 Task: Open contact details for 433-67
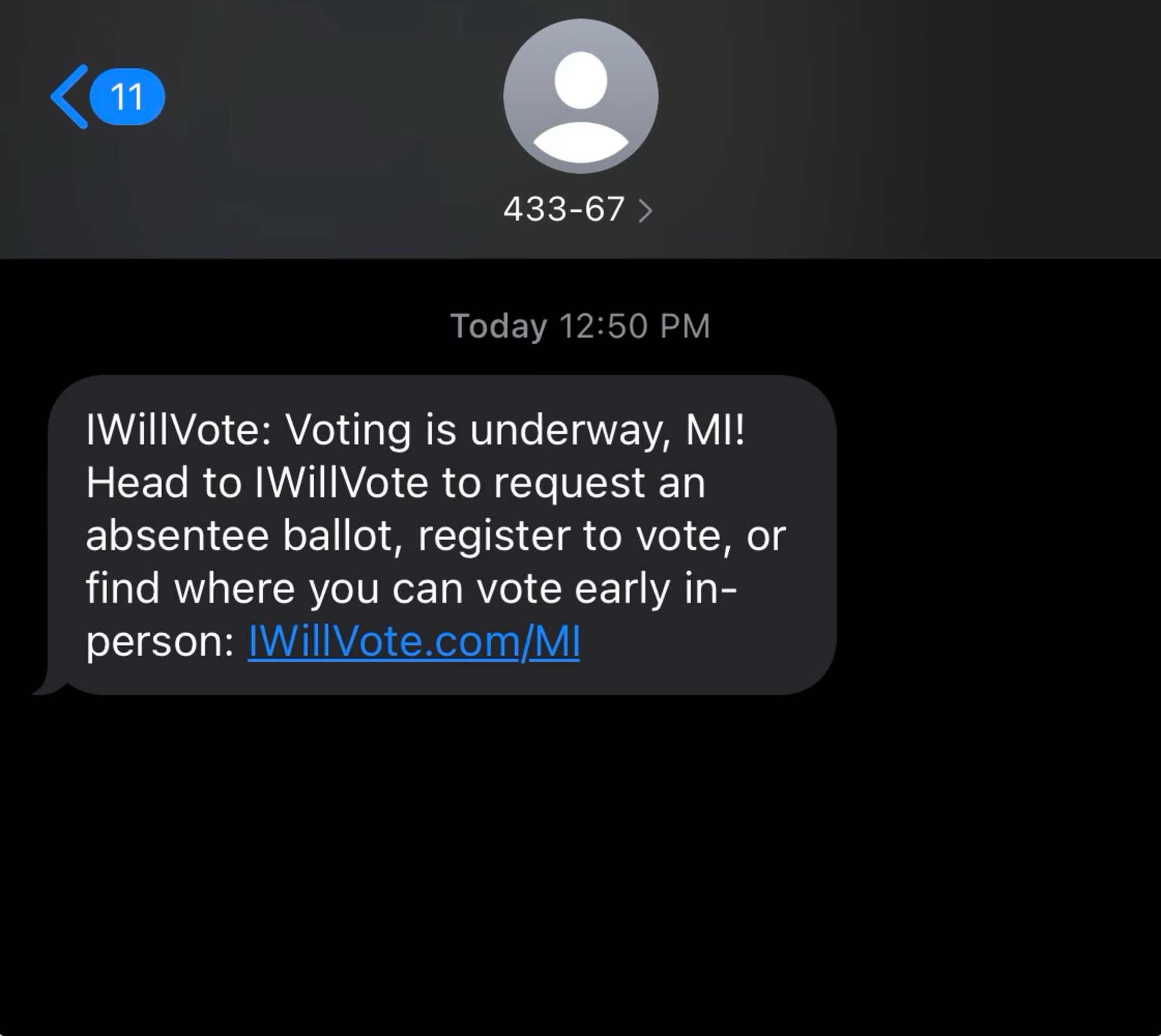click(x=577, y=209)
